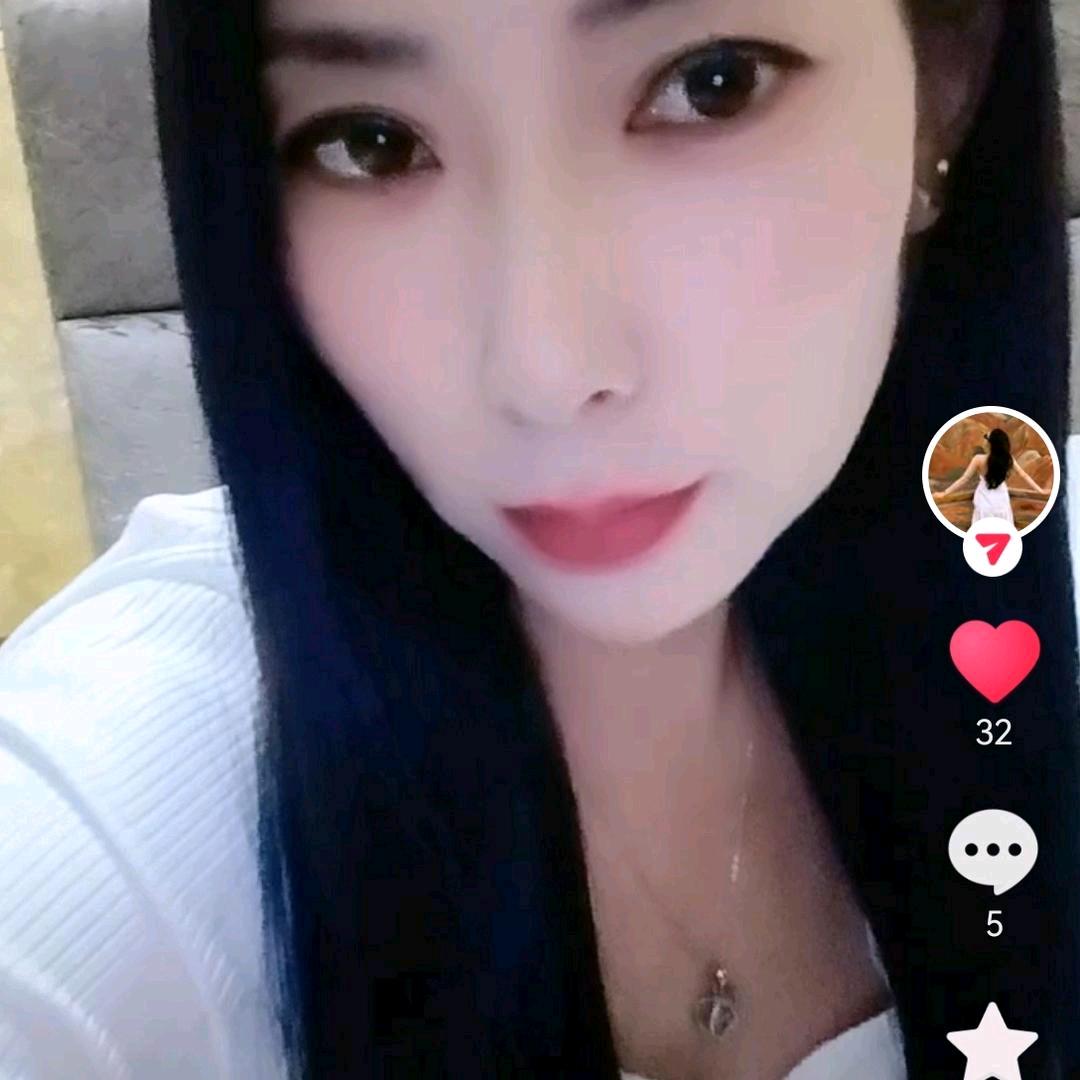Like this video with the heart
The height and width of the screenshot is (1080, 1080).
click(x=994, y=660)
